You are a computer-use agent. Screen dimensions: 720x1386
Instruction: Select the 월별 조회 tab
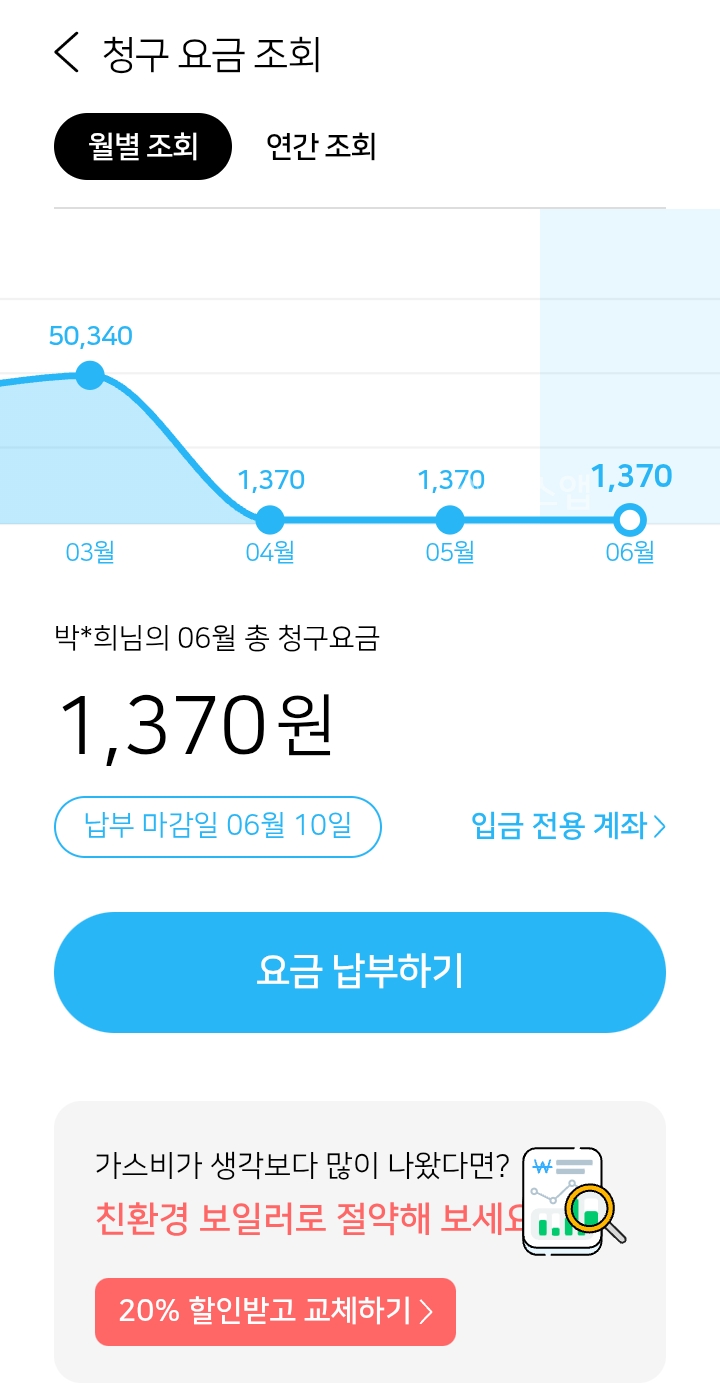coord(143,147)
